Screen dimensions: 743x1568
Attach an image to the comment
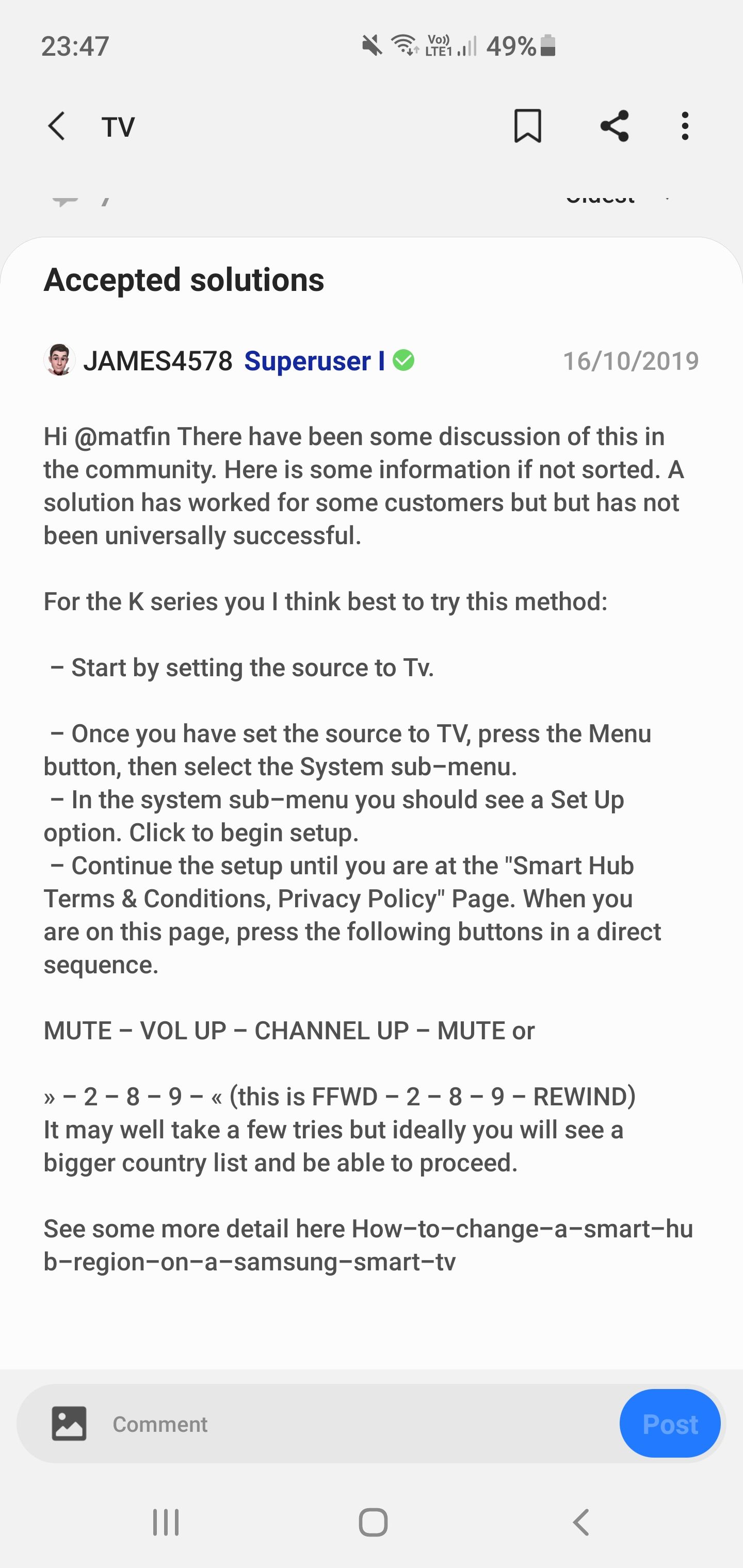point(69,1424)
